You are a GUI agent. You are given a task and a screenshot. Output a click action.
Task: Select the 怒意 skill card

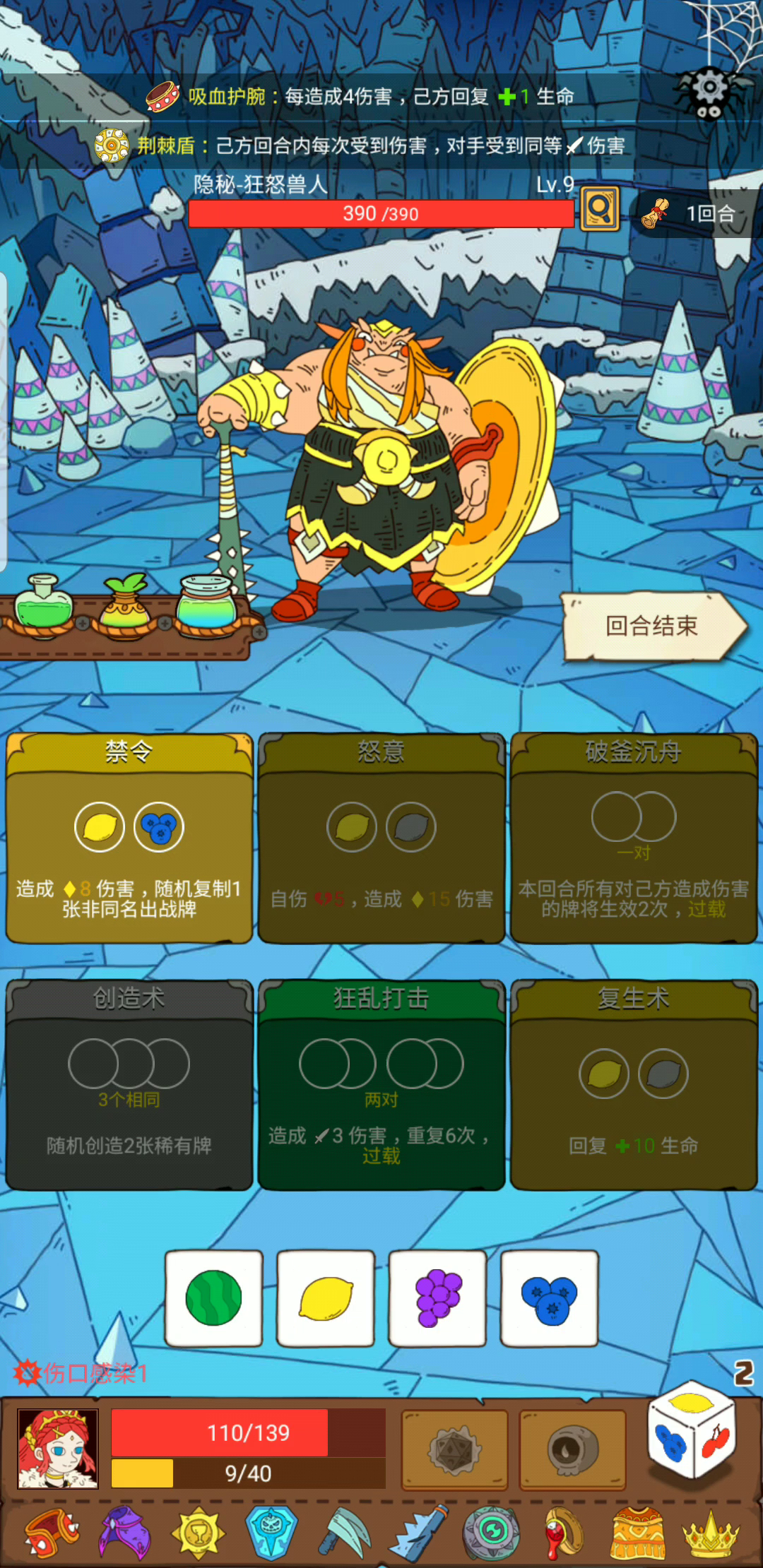381,838
